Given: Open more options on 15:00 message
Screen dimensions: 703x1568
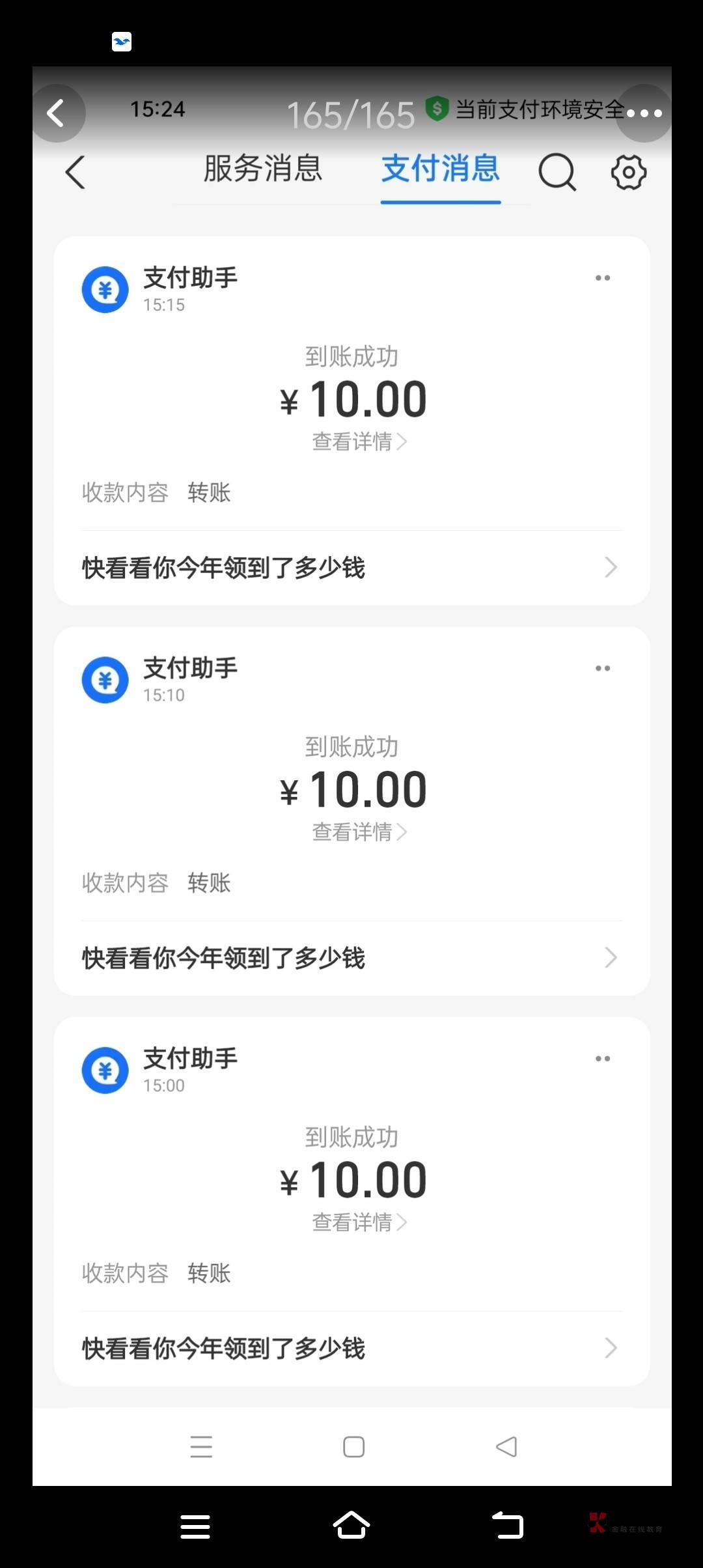Looking at the screenshot, I should point(603,1058).
